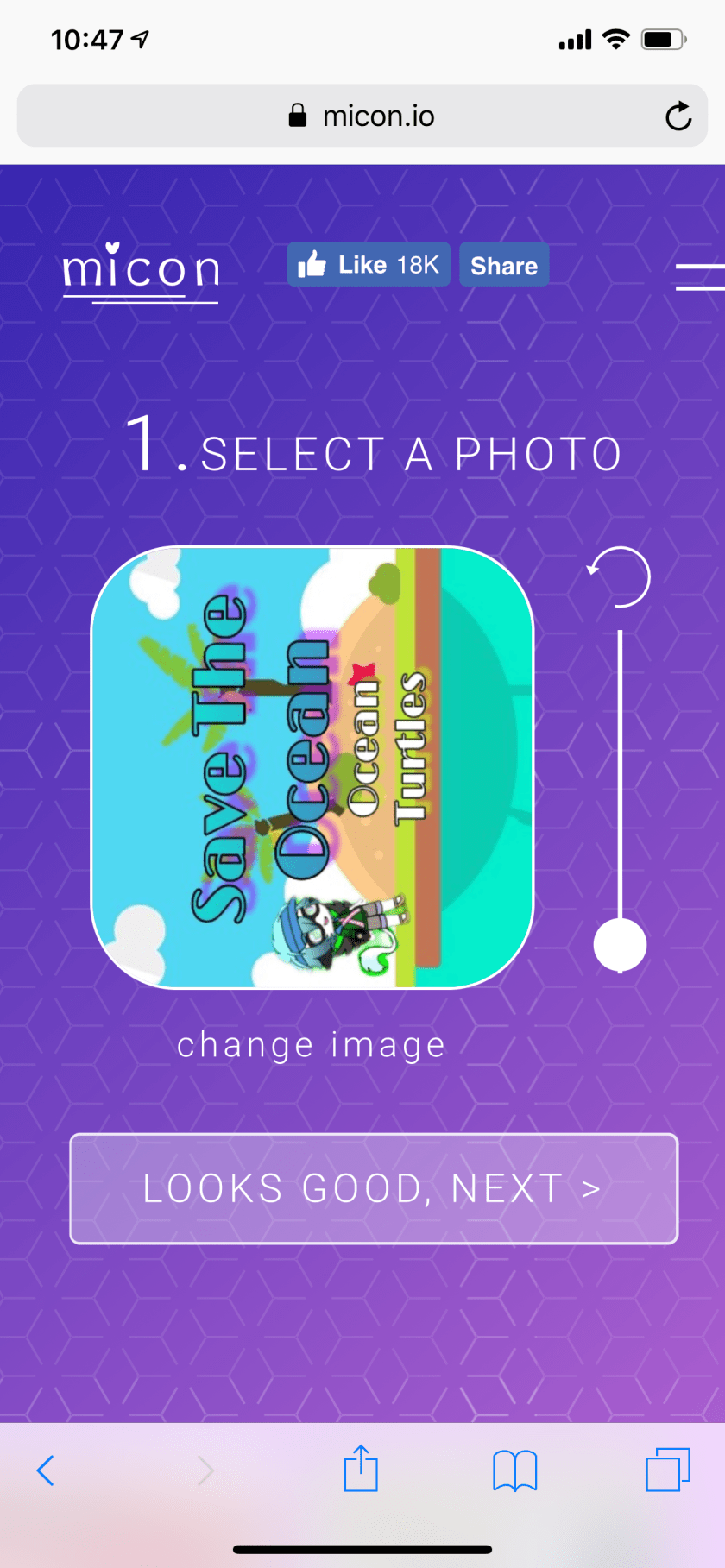Open the hamburger menu

(x=700, y=277)
